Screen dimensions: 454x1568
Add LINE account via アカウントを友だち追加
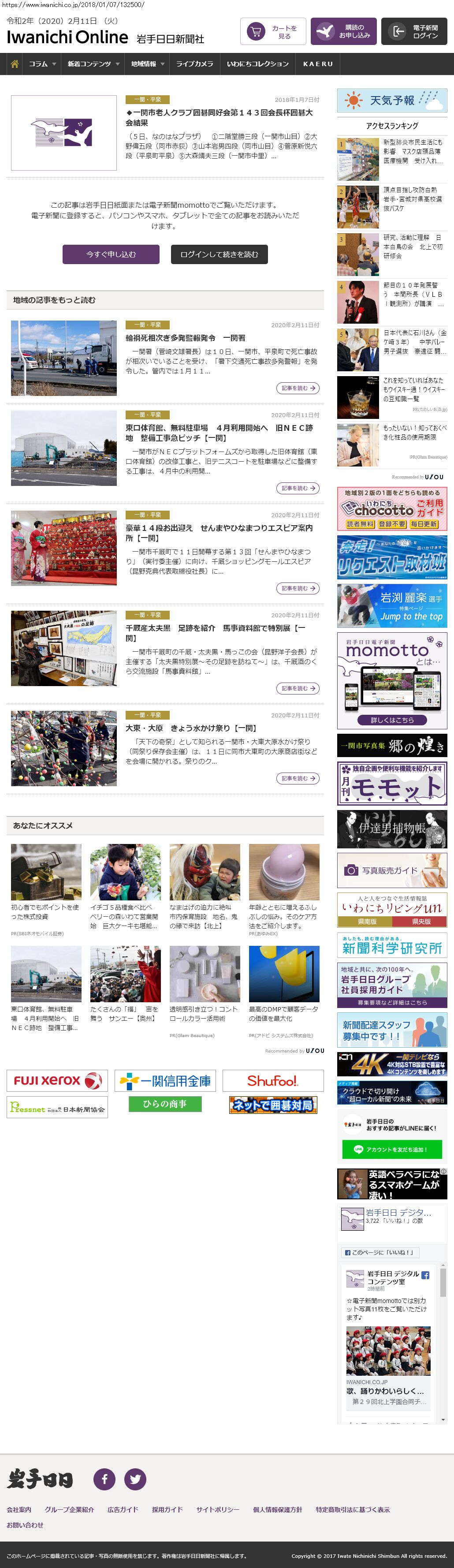pos(391,1149)
